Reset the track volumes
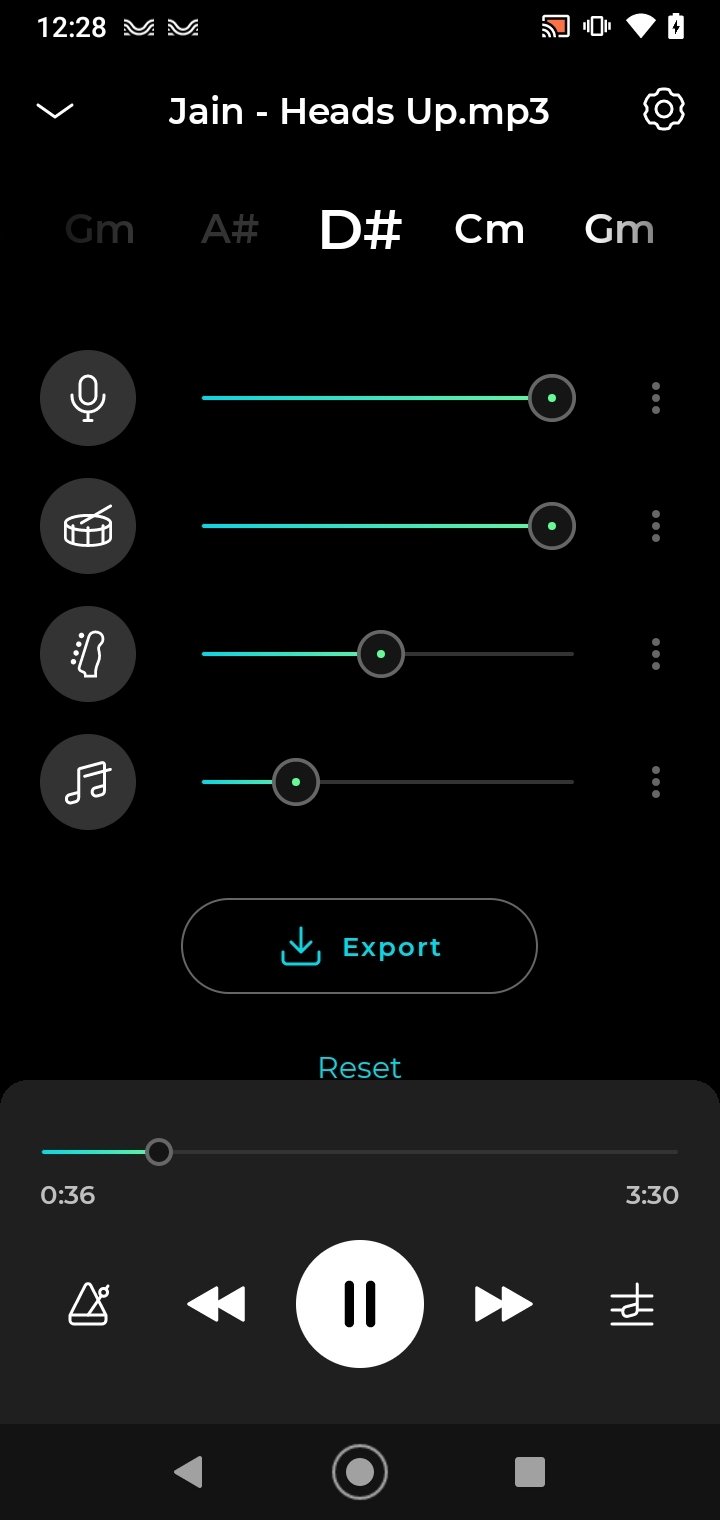The width and height of the screenshot is (720, 1520). (359, 1067)
